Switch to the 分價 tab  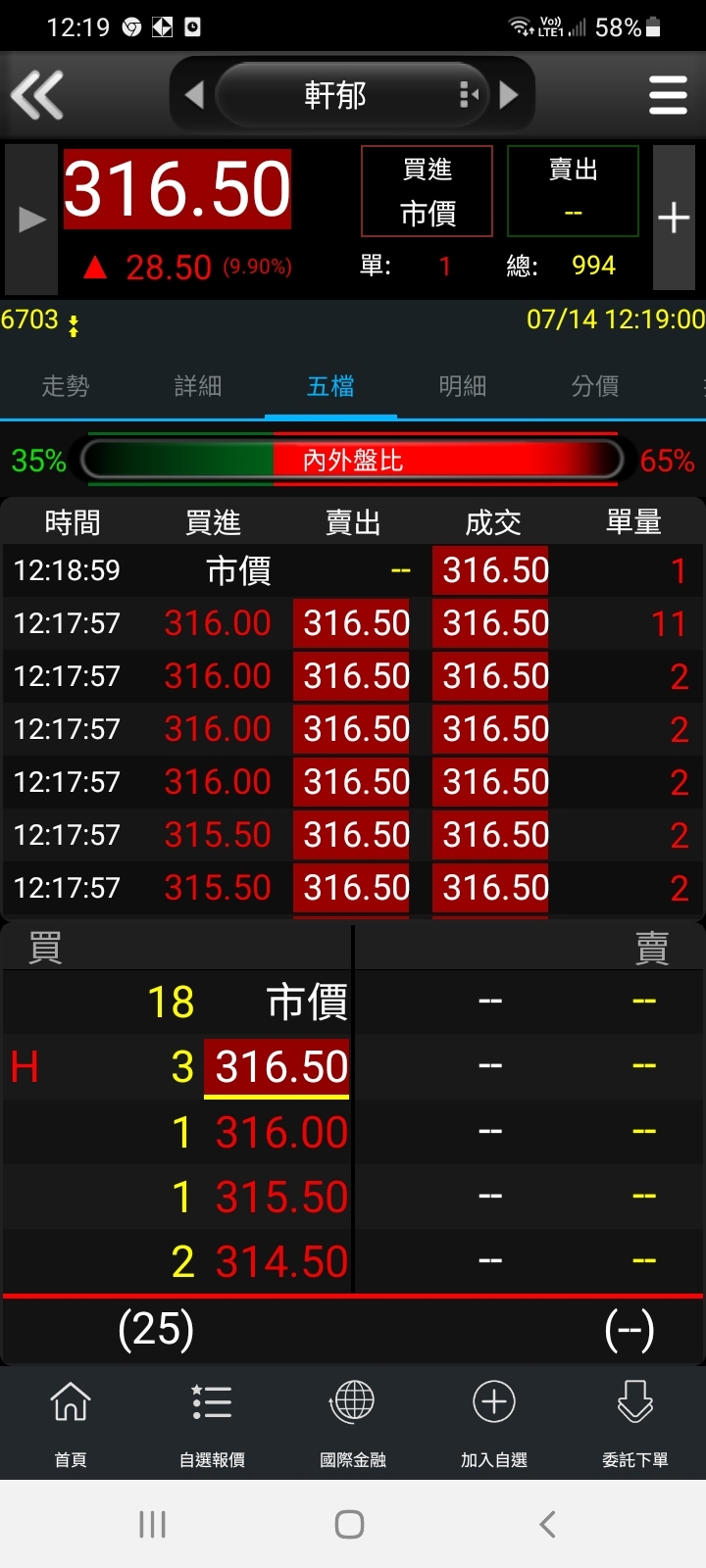(595, 386)
